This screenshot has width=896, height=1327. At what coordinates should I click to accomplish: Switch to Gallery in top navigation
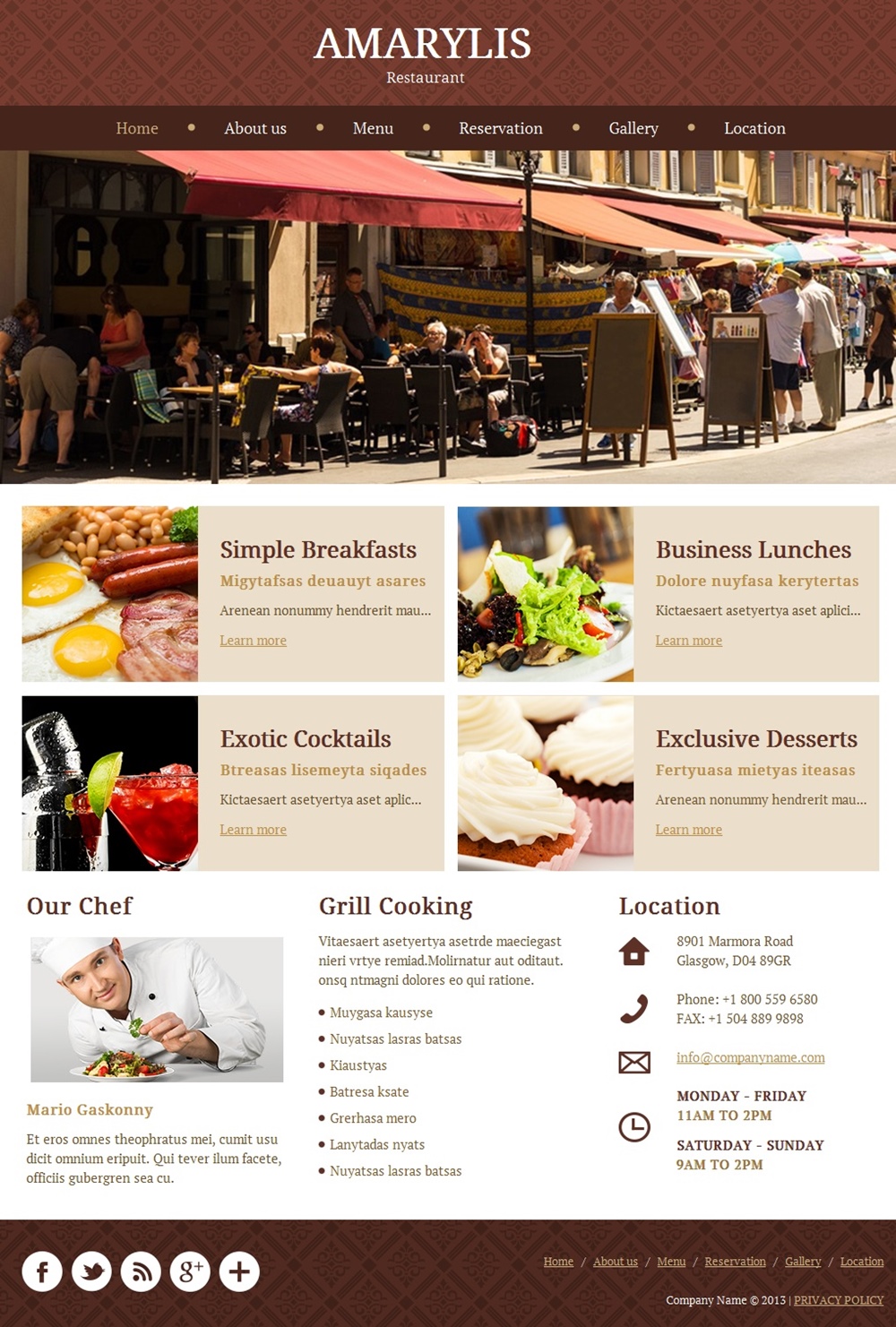coord(633,128)
